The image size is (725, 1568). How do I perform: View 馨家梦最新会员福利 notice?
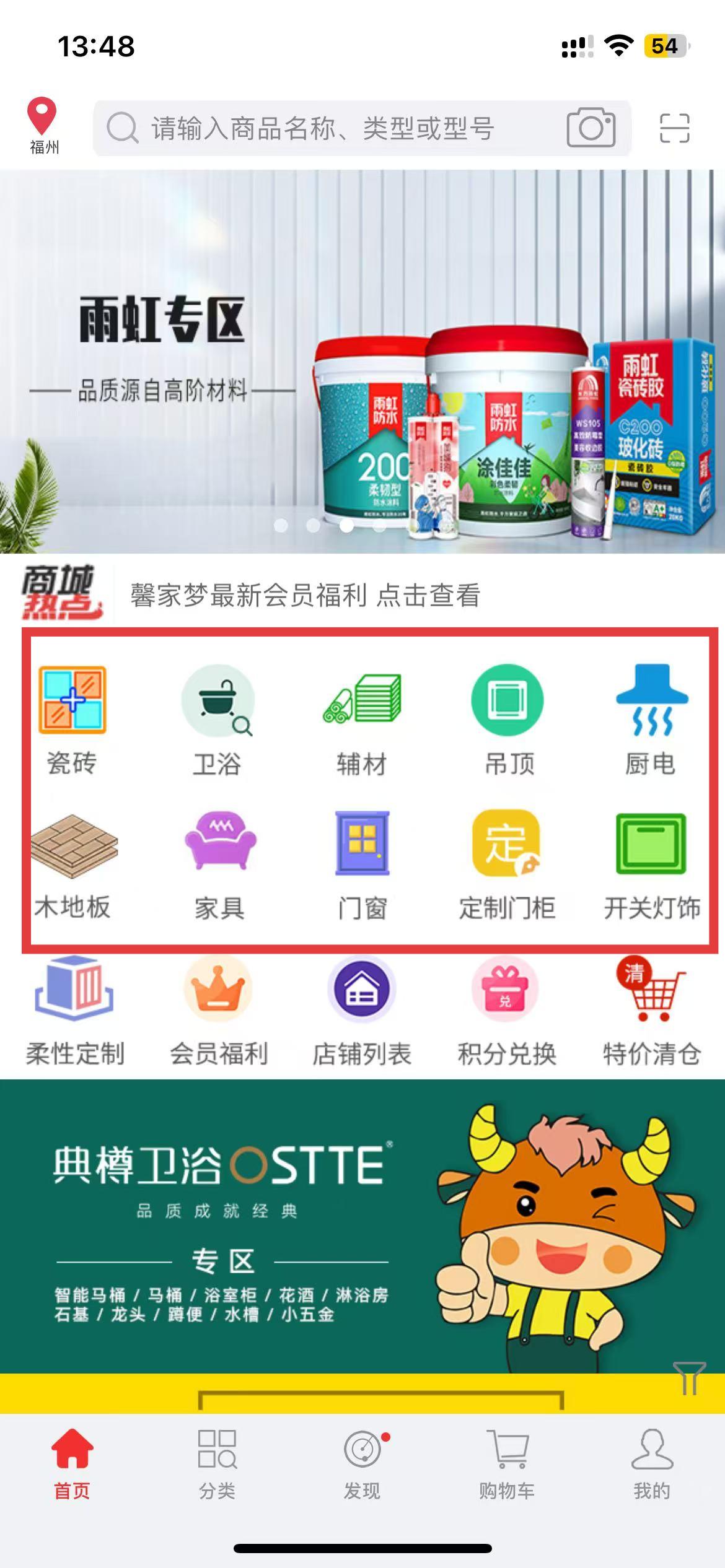pyautogui.click(x=305, y=595)
